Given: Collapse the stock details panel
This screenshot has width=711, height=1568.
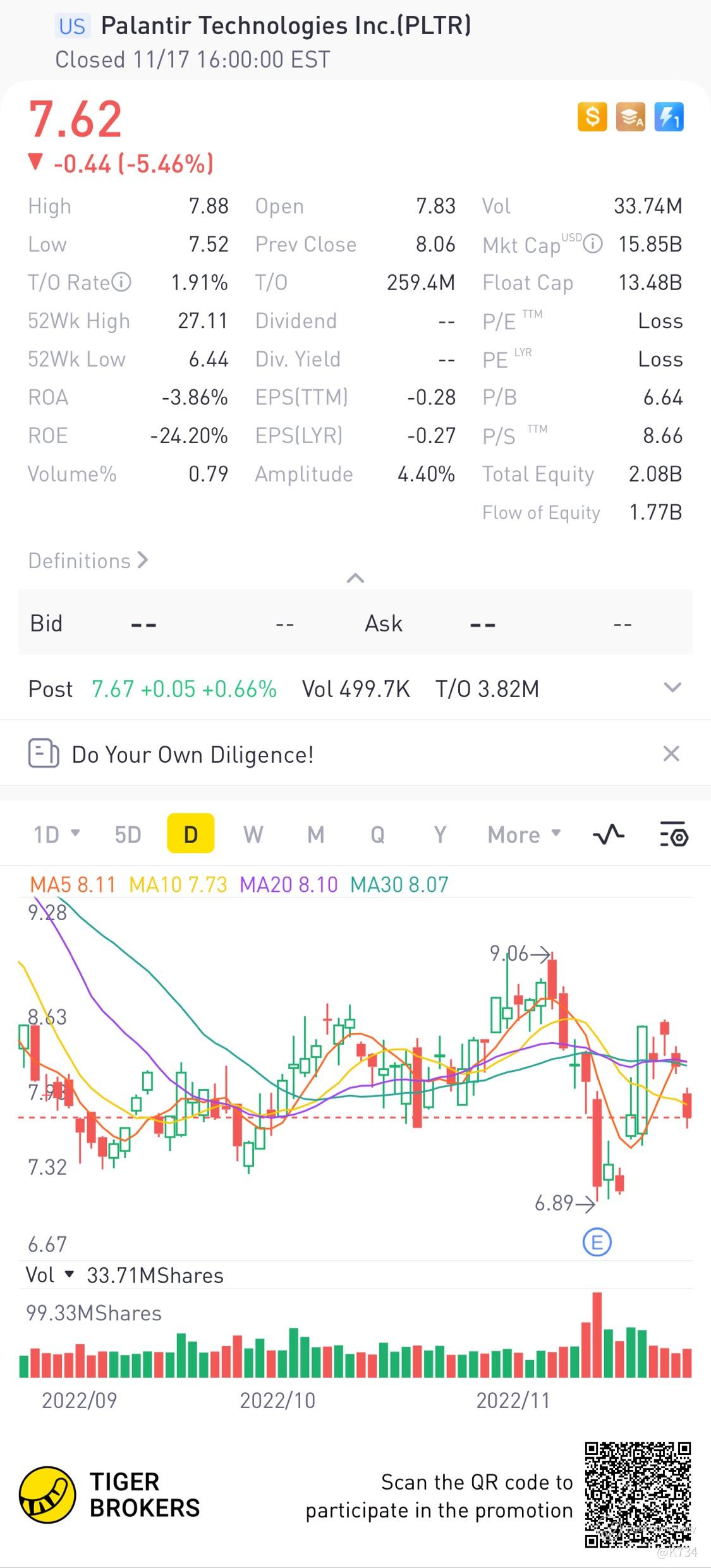Looking at the screenshot, I should click(x=355, y=578).
